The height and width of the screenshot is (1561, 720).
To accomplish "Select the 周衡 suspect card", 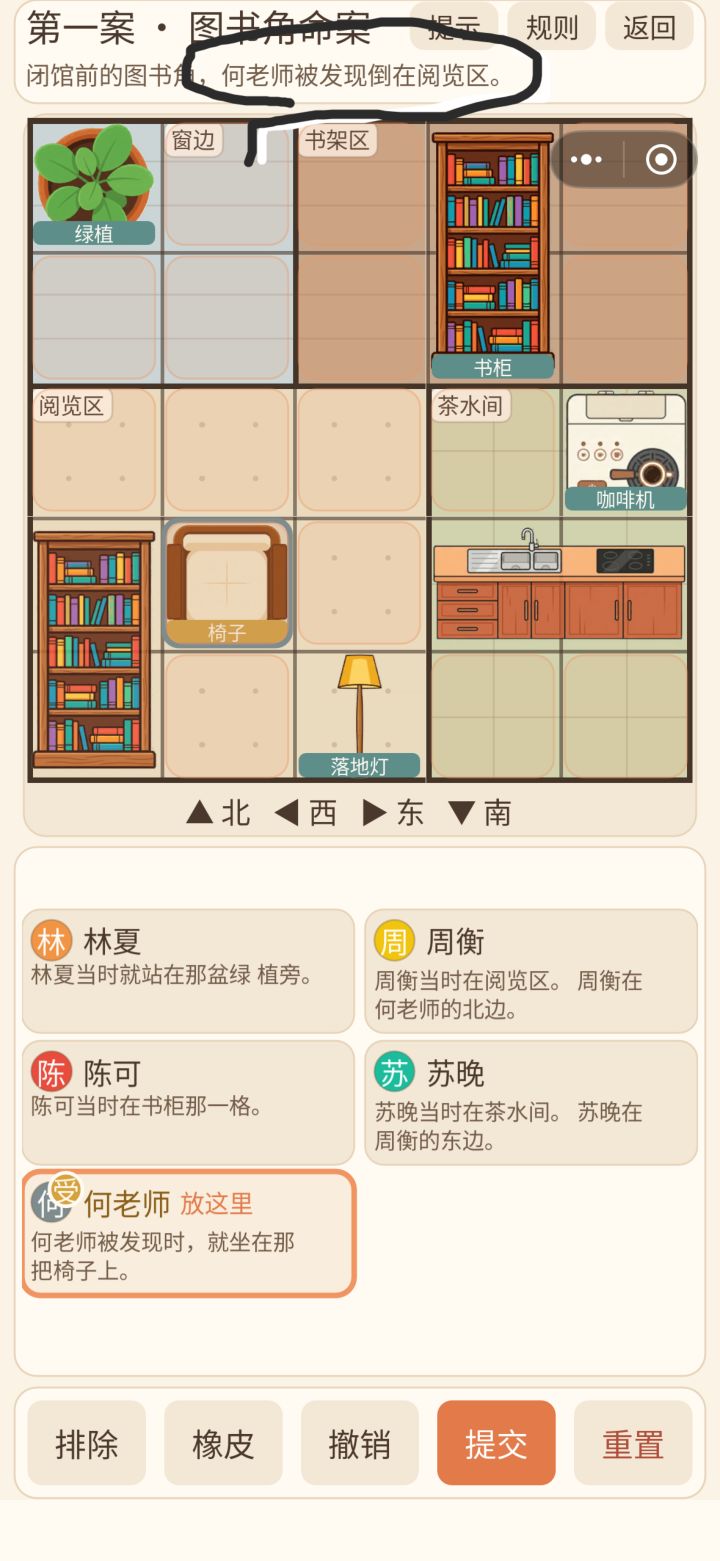I will click(x=531, y=971).
